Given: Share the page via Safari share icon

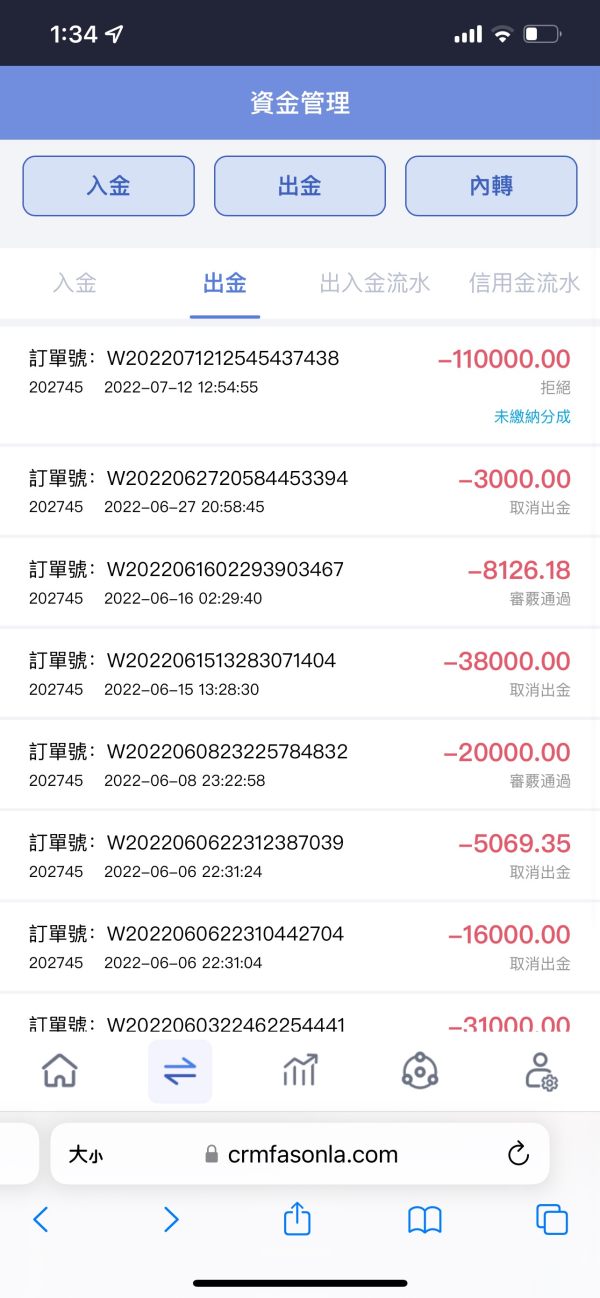Looking at the screenshot, I should point(297,1218).
